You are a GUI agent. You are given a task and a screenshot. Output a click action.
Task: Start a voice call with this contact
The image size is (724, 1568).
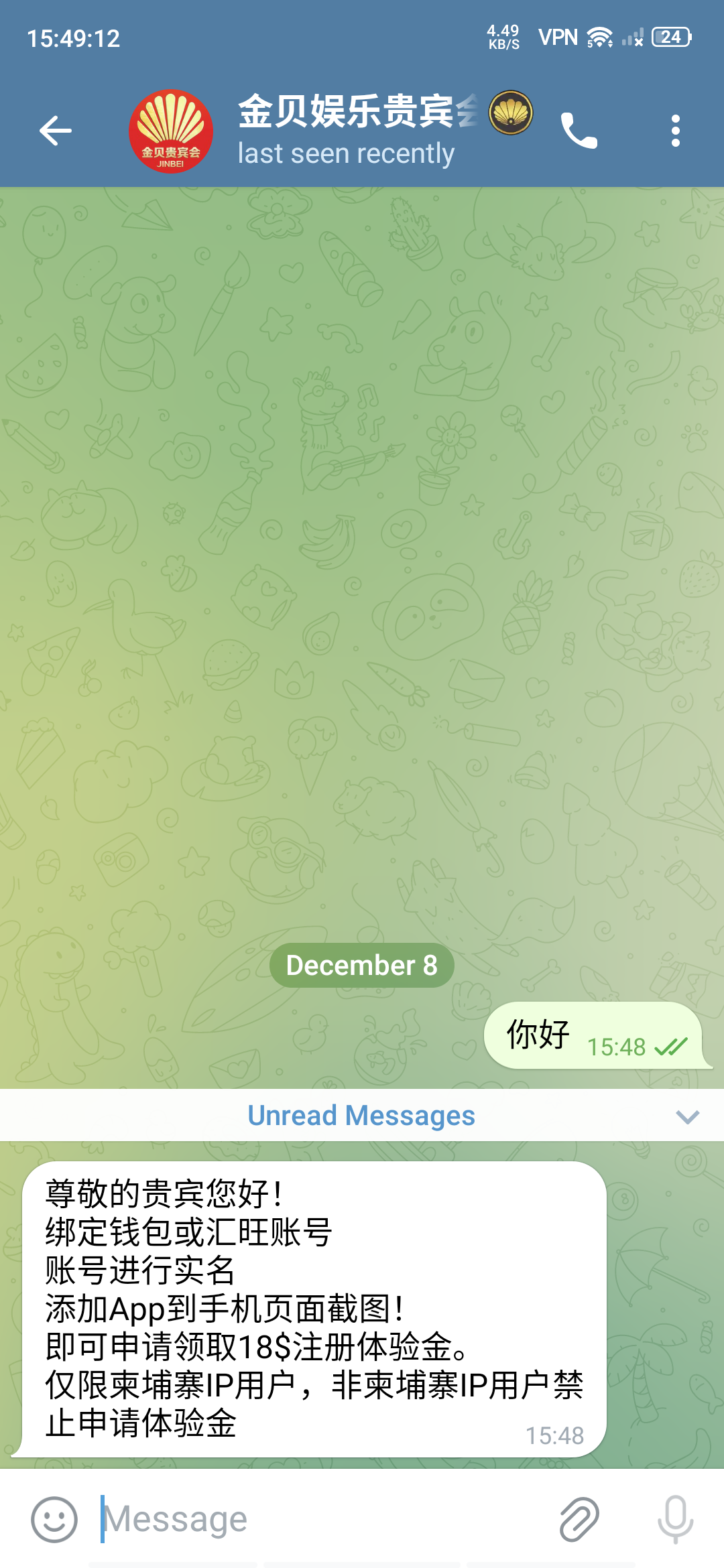[579, 131]
